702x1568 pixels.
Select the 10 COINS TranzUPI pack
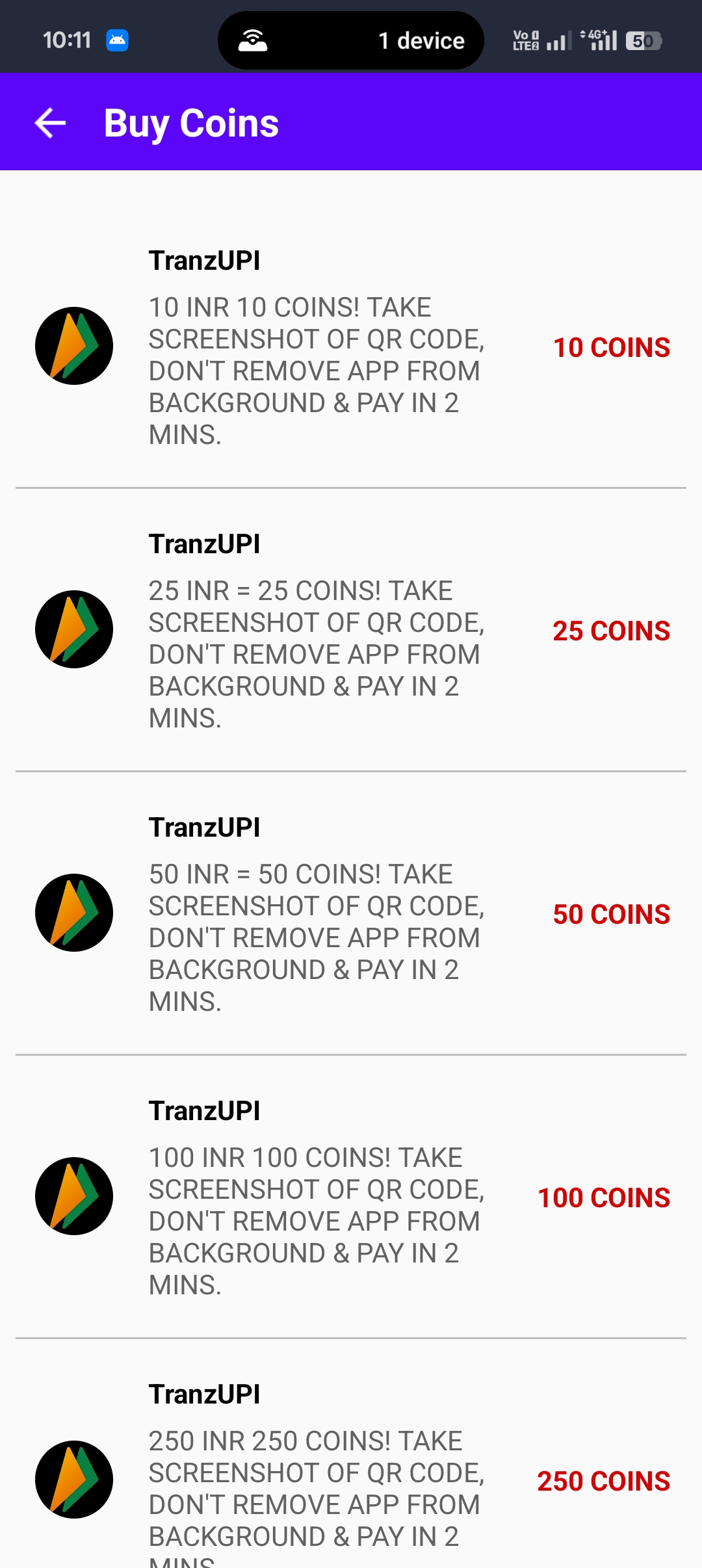[351, 346]
